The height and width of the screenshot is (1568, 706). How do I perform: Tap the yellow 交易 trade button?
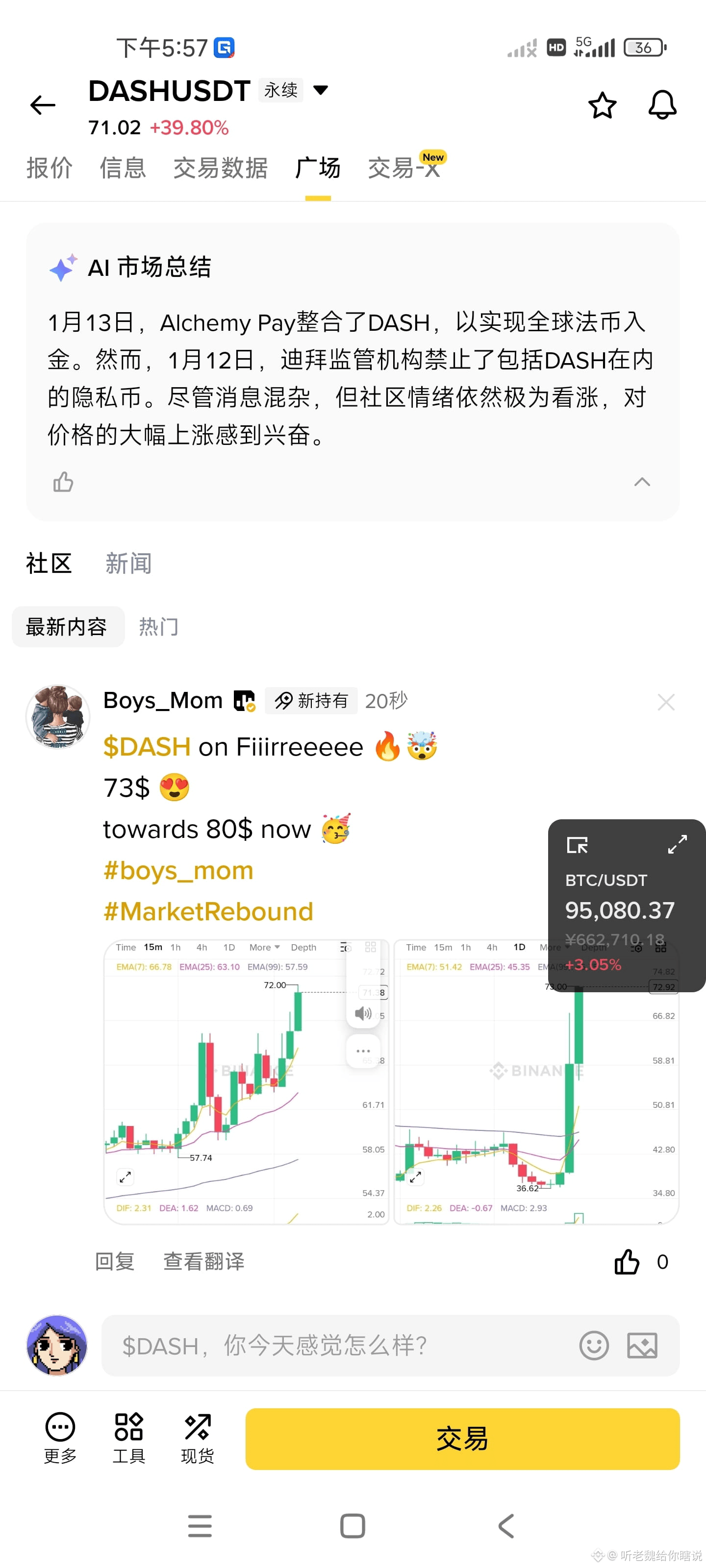coord(461,1438)
